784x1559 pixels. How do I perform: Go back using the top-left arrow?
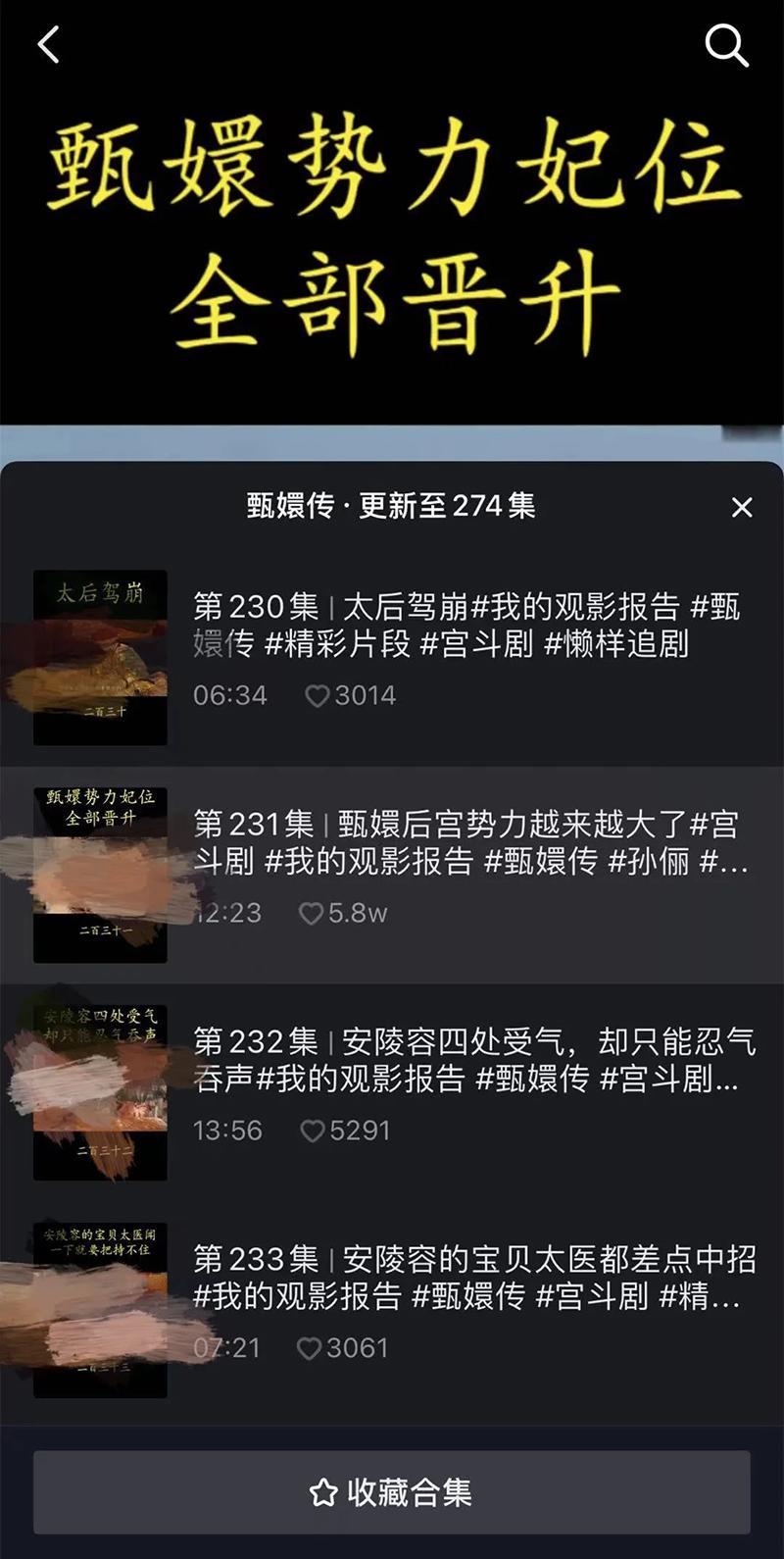[48, 44]
